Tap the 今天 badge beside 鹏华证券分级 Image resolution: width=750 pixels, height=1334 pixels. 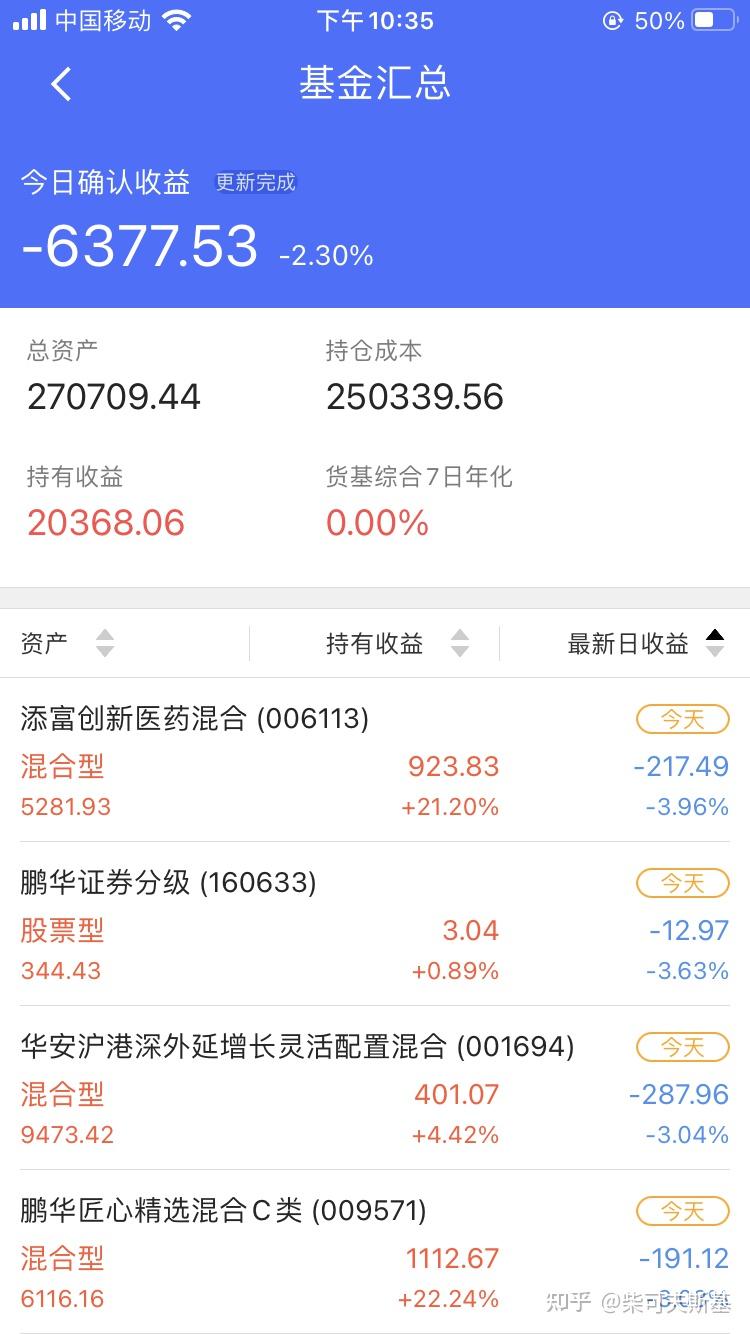682,883
